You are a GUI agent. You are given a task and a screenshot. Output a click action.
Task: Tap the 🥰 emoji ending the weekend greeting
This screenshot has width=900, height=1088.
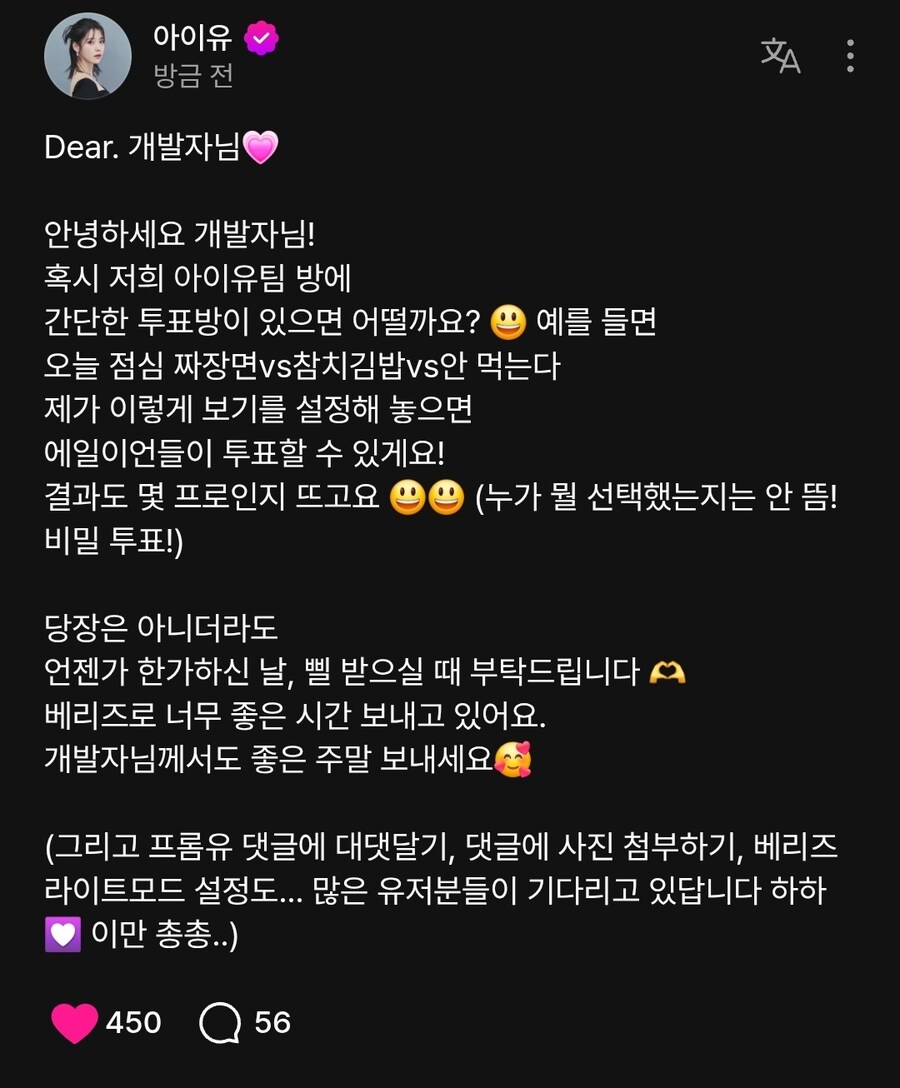click(513, 760)
